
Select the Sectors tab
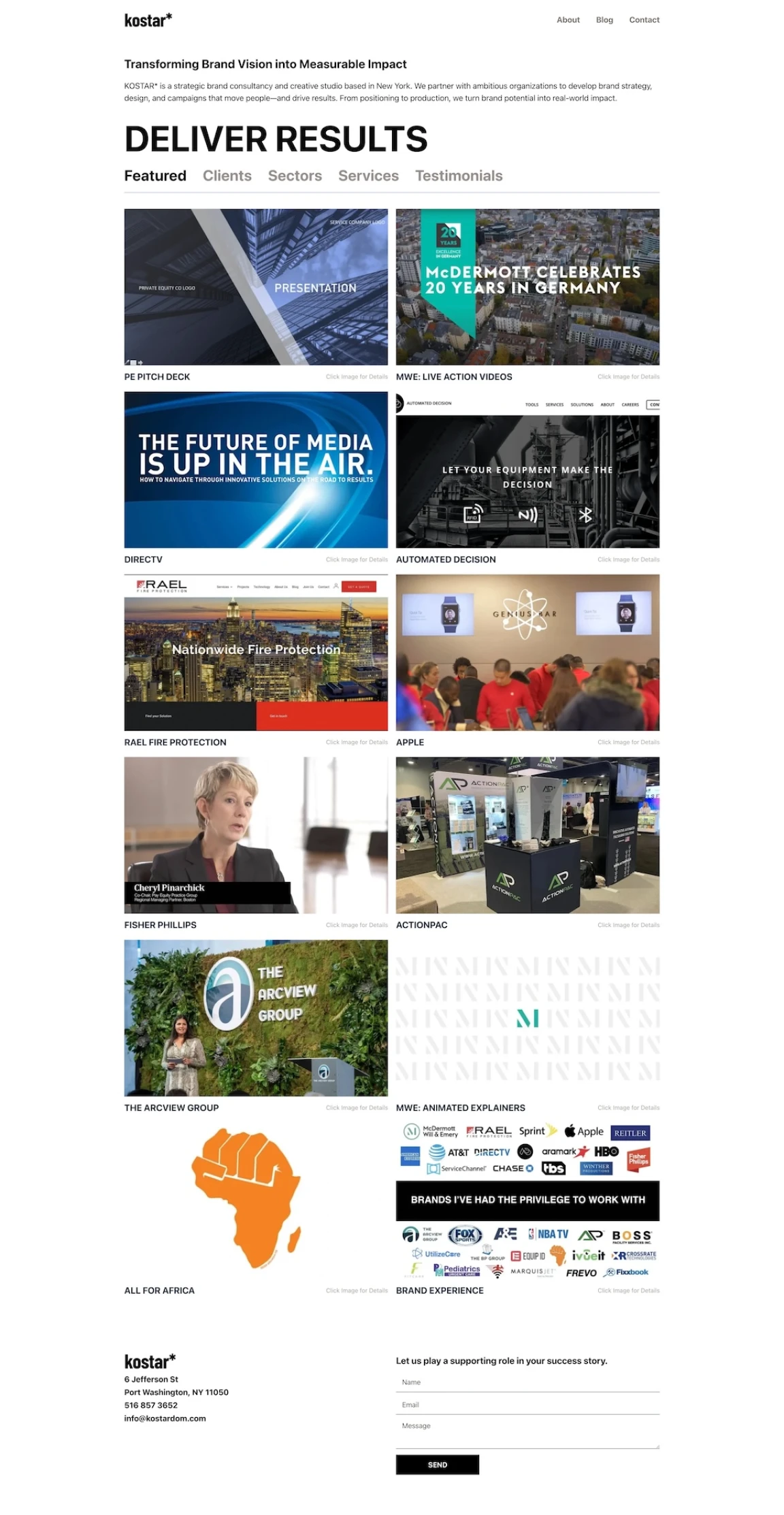[295, 176]
